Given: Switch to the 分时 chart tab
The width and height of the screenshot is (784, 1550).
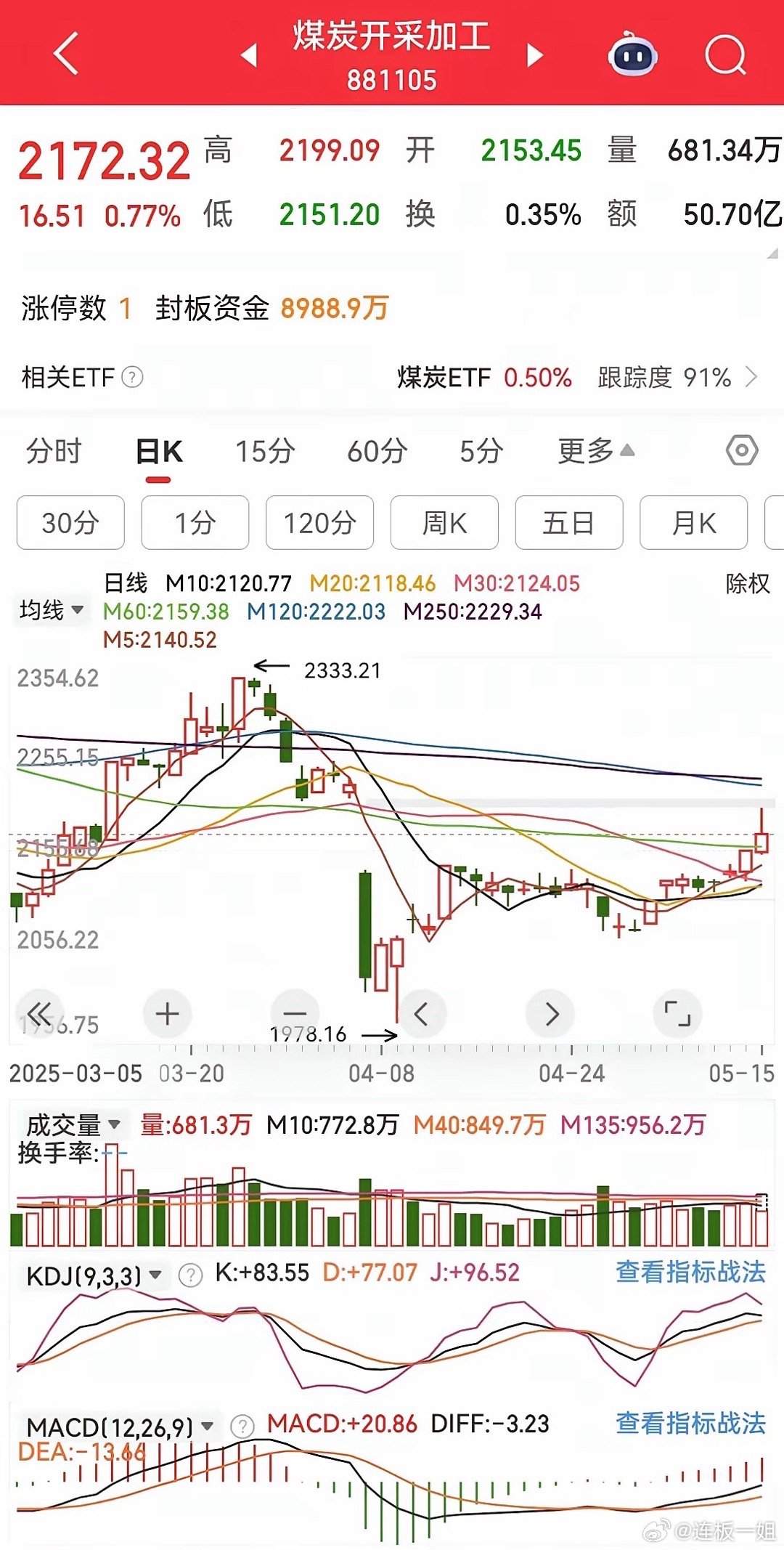Looking at the screenshot, I should pos(54,451).
